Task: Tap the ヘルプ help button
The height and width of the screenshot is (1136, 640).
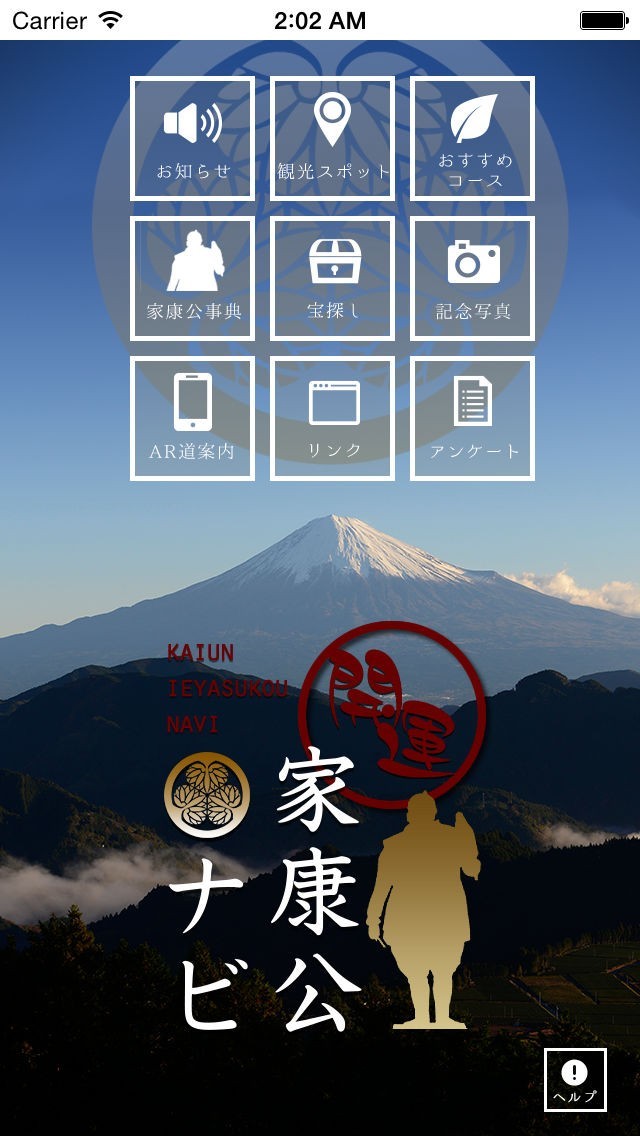Action: (575, 1080)
